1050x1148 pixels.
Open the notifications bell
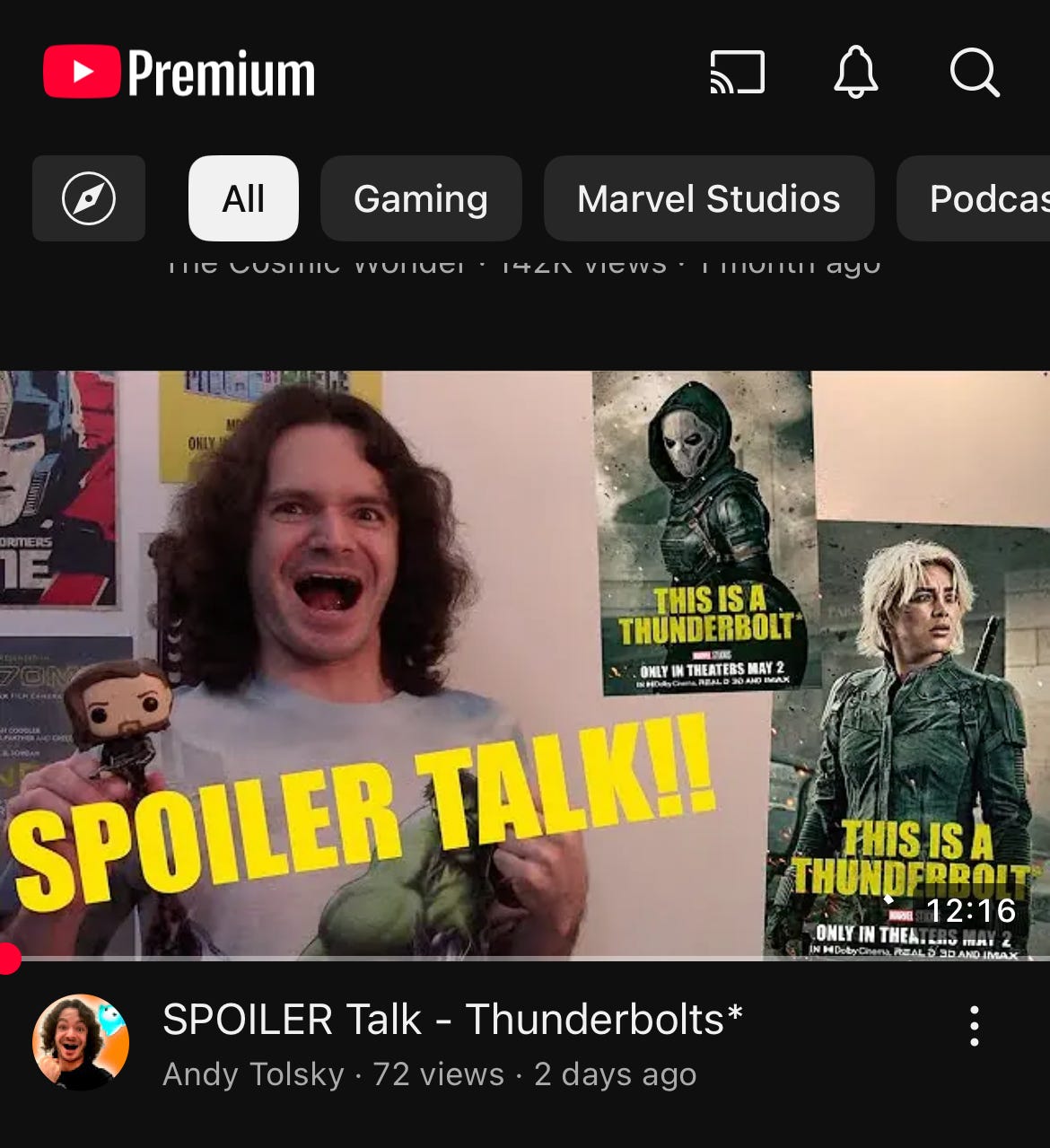point(855,72)
